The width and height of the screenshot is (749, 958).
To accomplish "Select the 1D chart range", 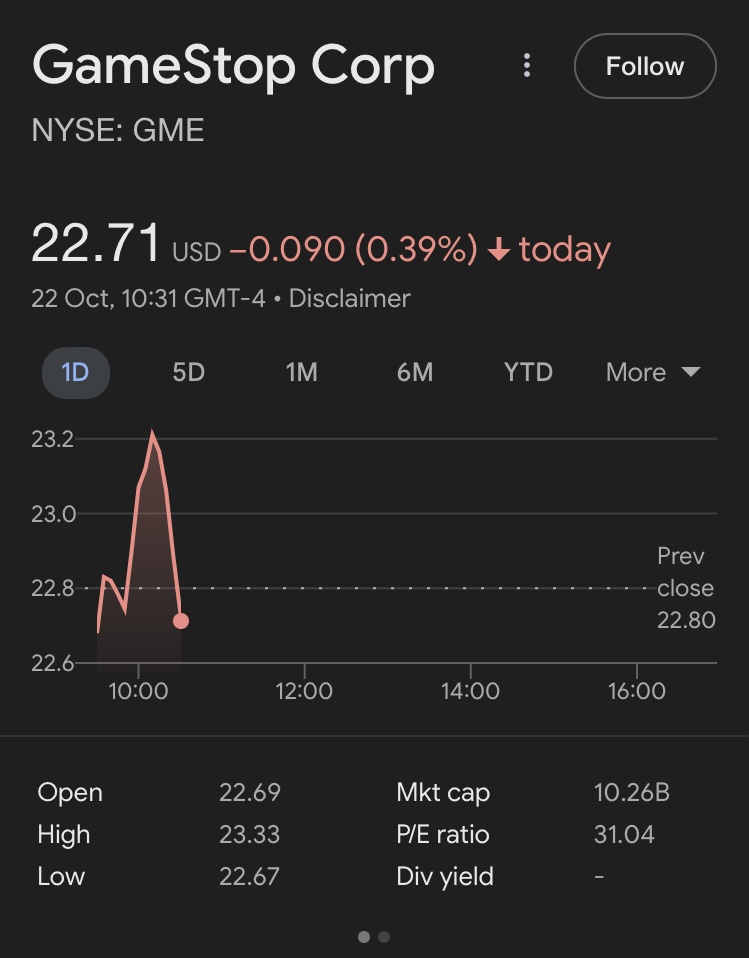I will pos(75,373).
